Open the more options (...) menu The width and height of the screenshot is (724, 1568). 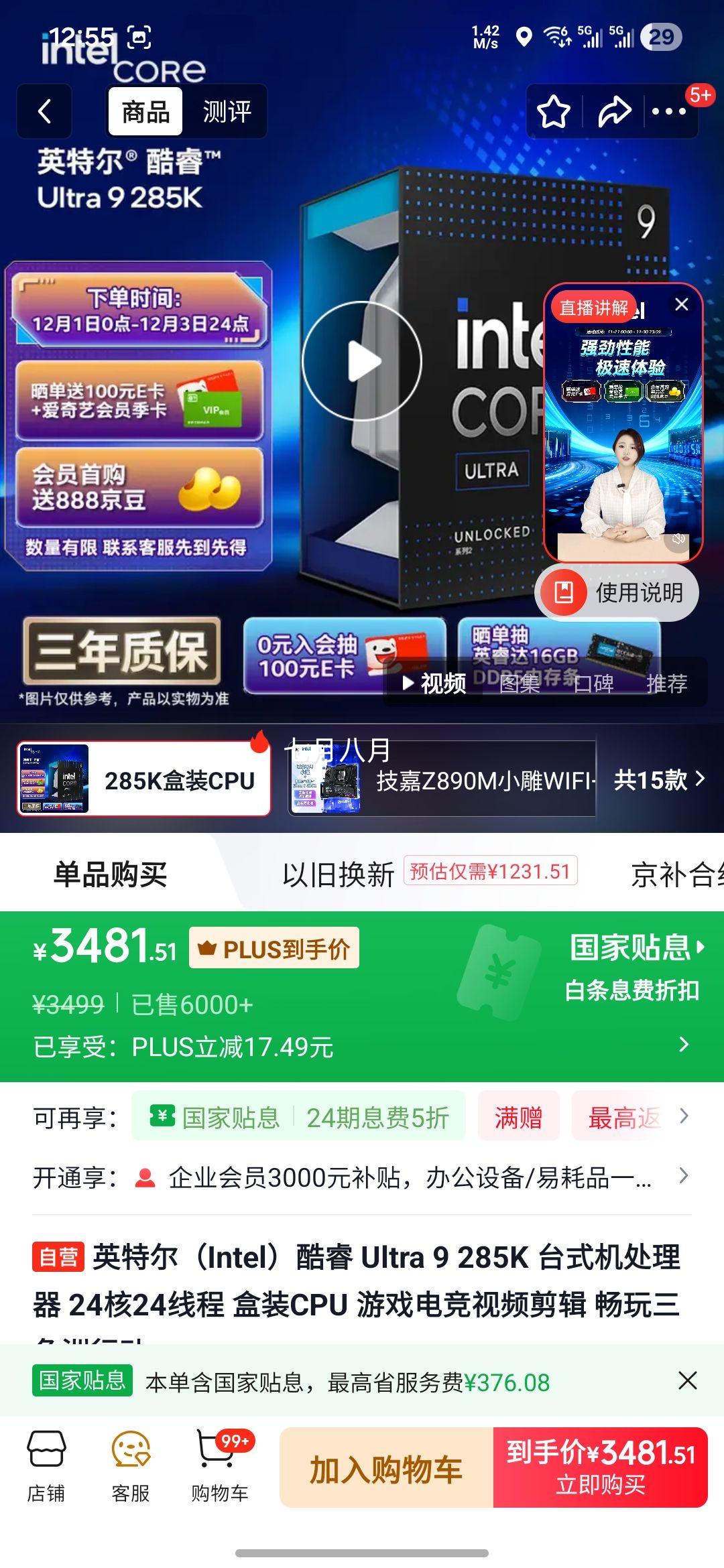click(668, 111)
